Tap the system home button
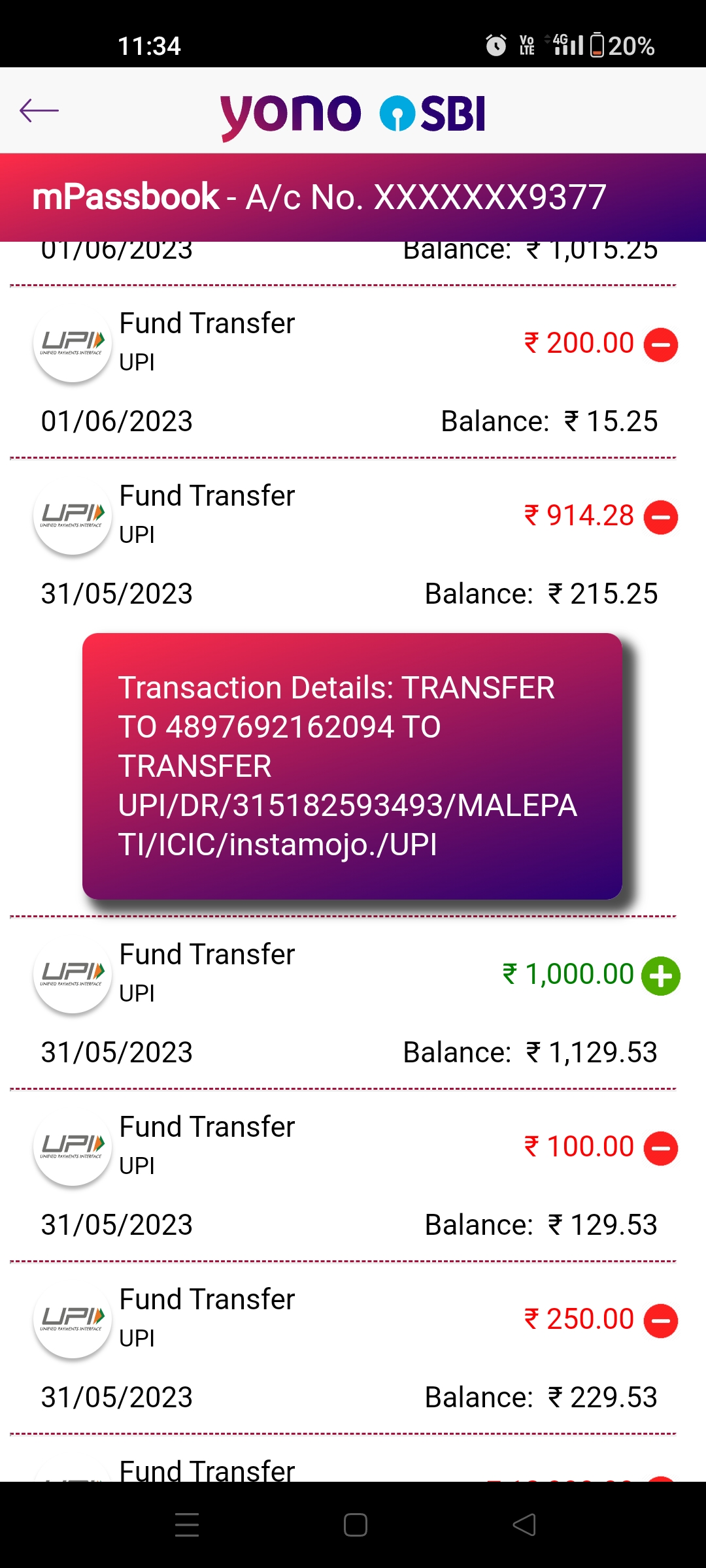 [355, 1525]
